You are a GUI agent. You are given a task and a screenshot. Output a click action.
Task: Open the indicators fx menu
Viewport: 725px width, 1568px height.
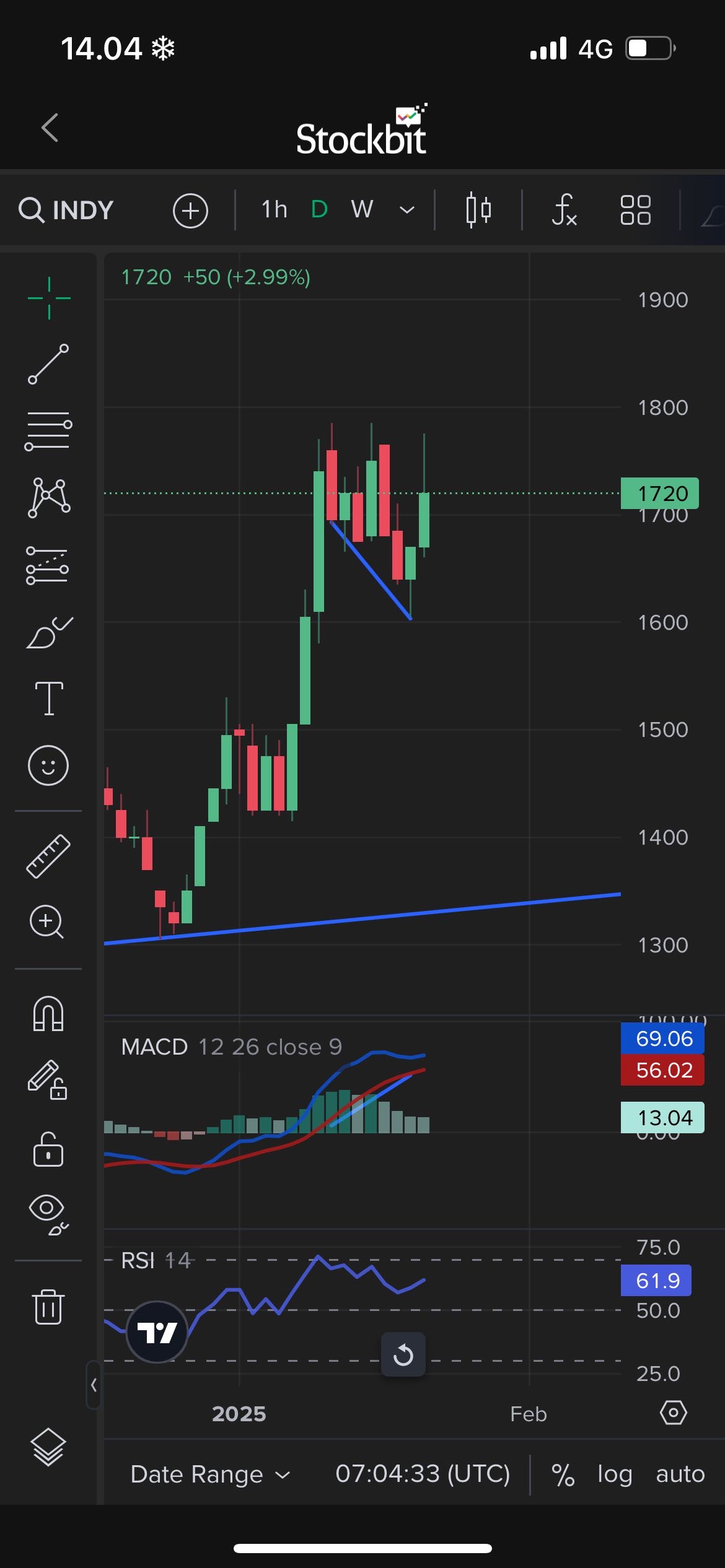tap(564, 210)
